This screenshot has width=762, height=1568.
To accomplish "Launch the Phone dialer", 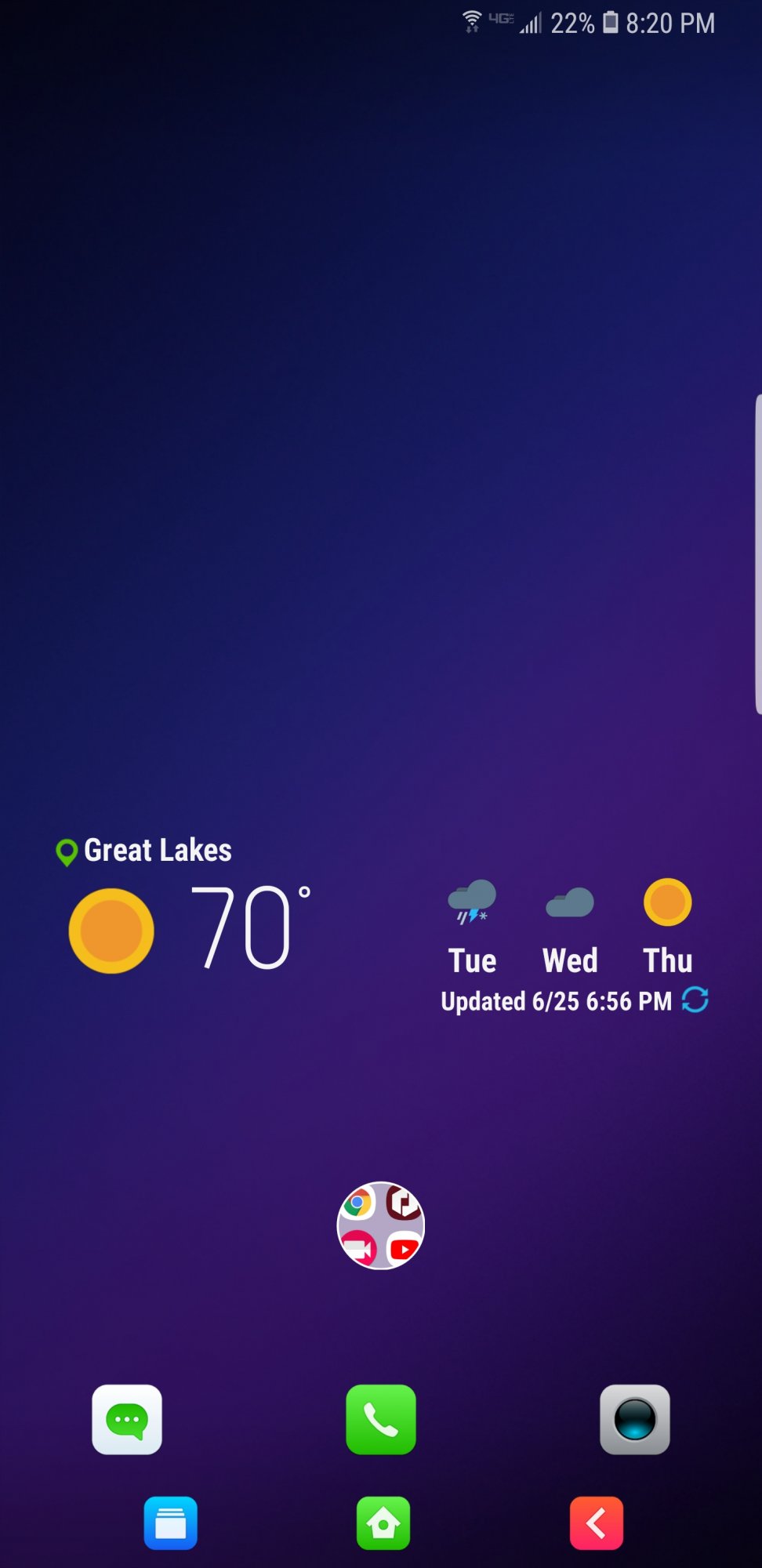I will tap(381, 1420).
